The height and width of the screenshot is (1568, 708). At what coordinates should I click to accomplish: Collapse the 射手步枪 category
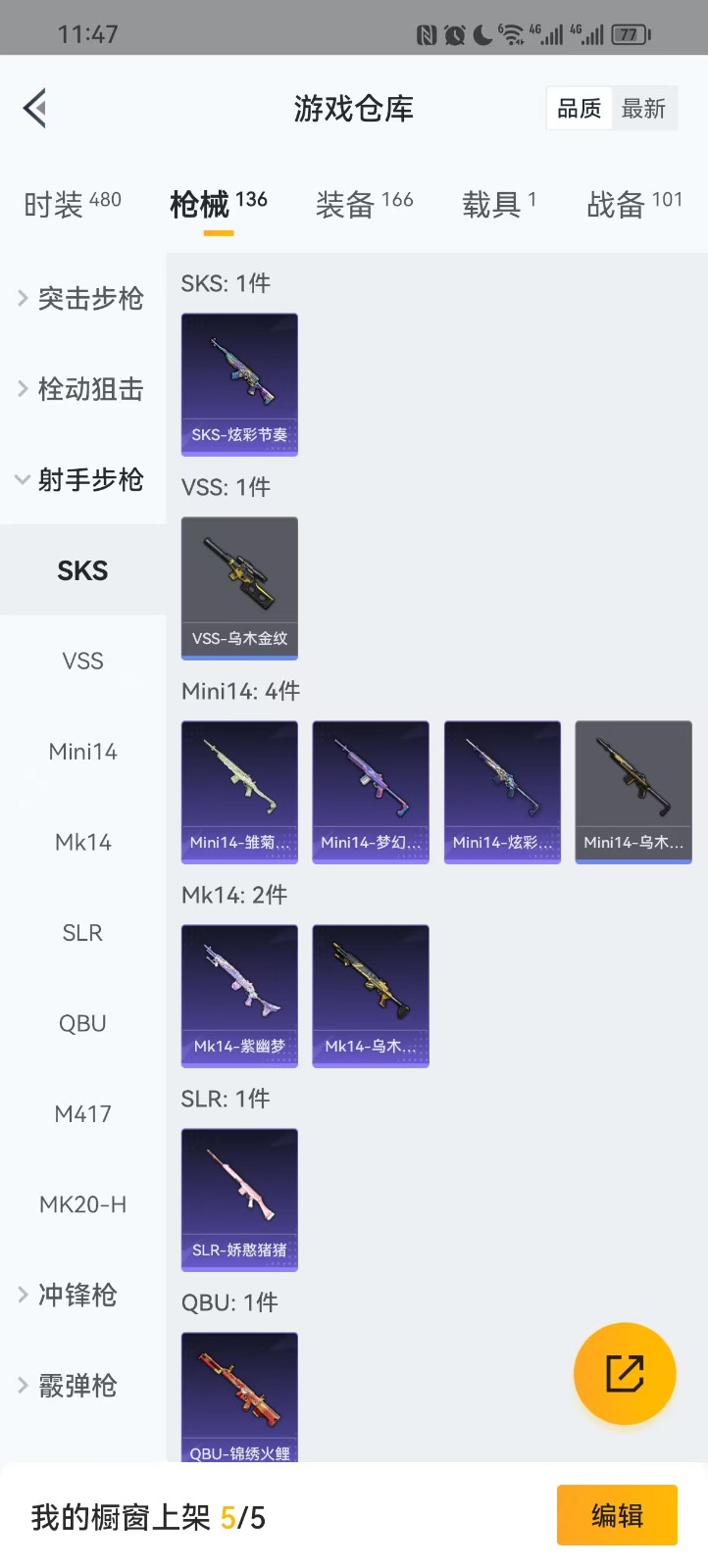point(82,479)
